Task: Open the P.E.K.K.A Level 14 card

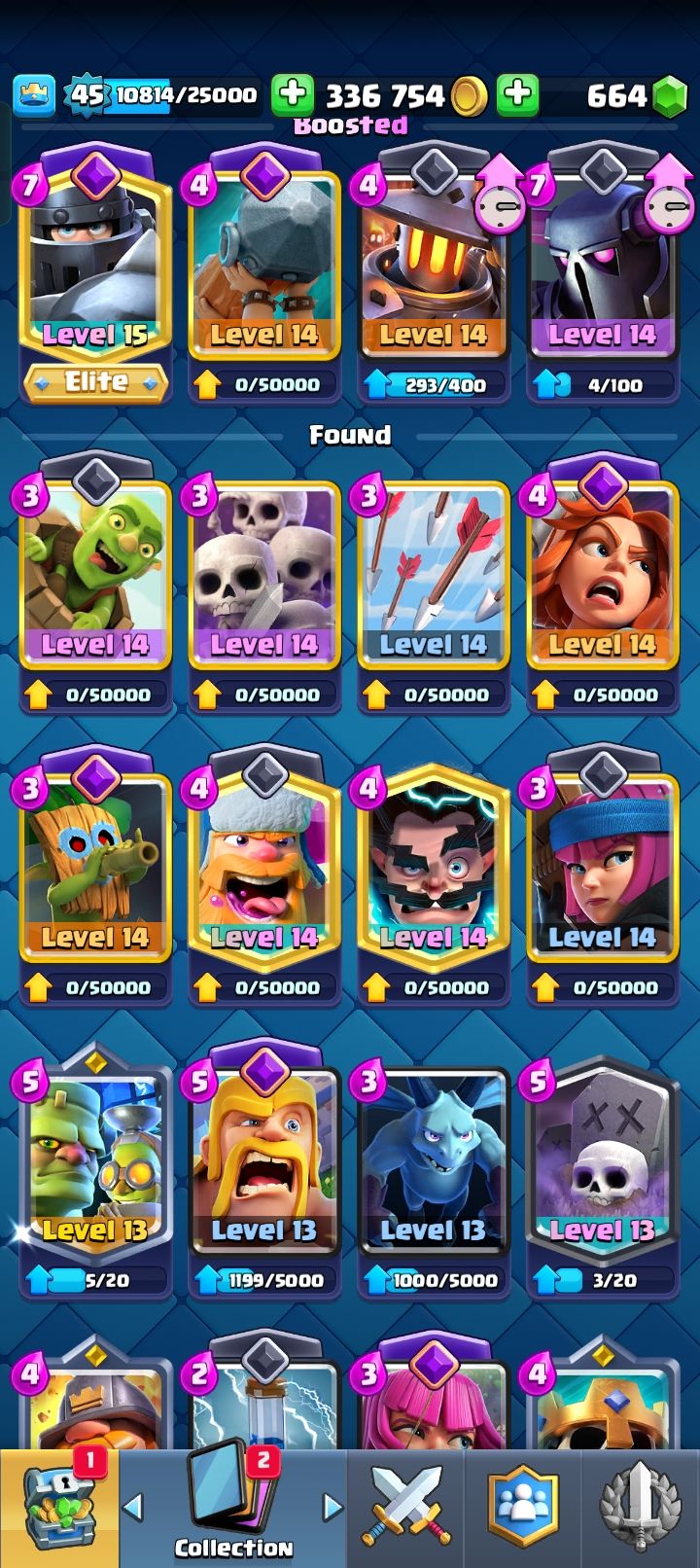Action: pos(601,263)
